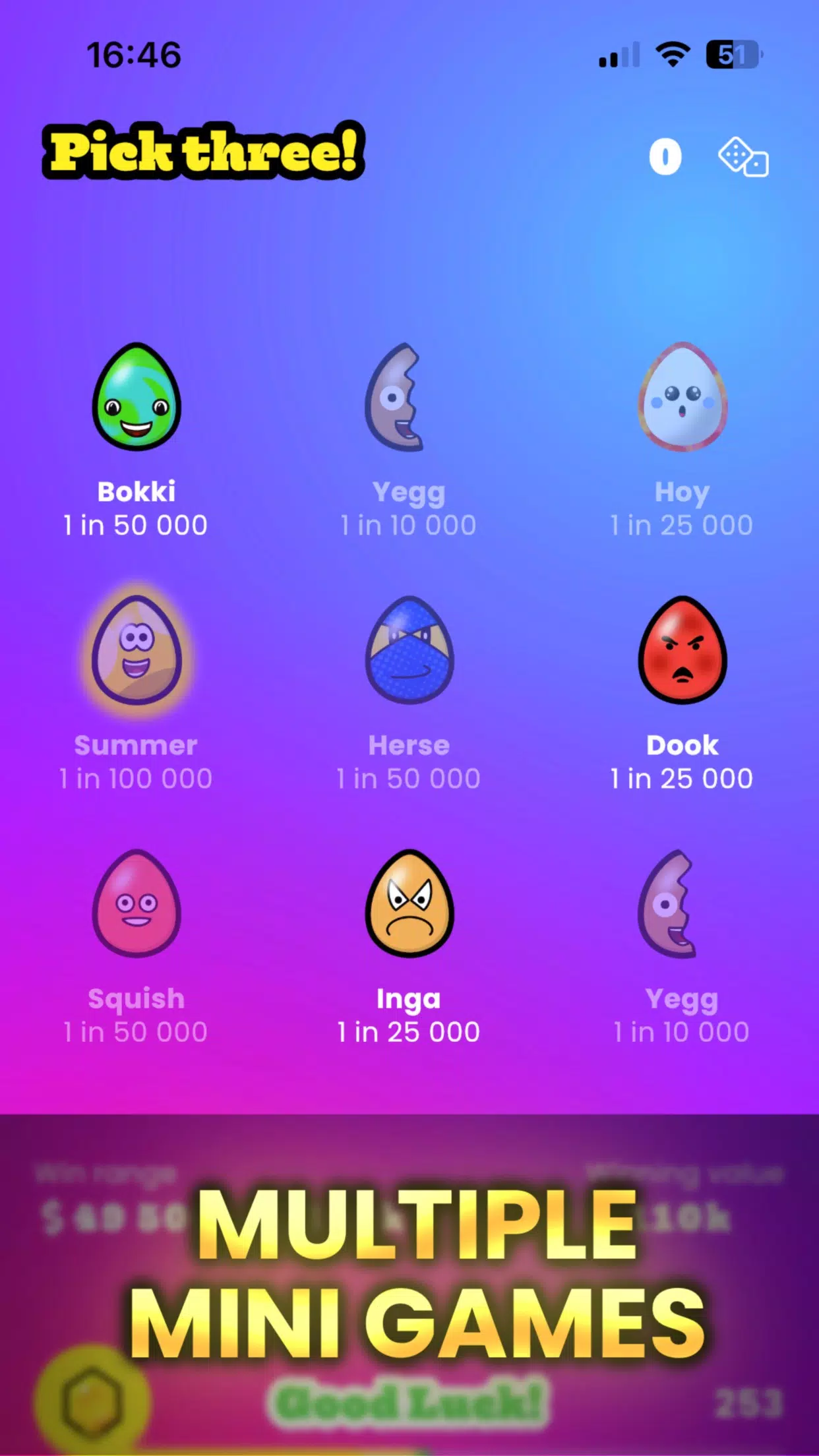Choose the Summer egg
Viewport: 819px width, 1456px height.
(x=136, y=650)
